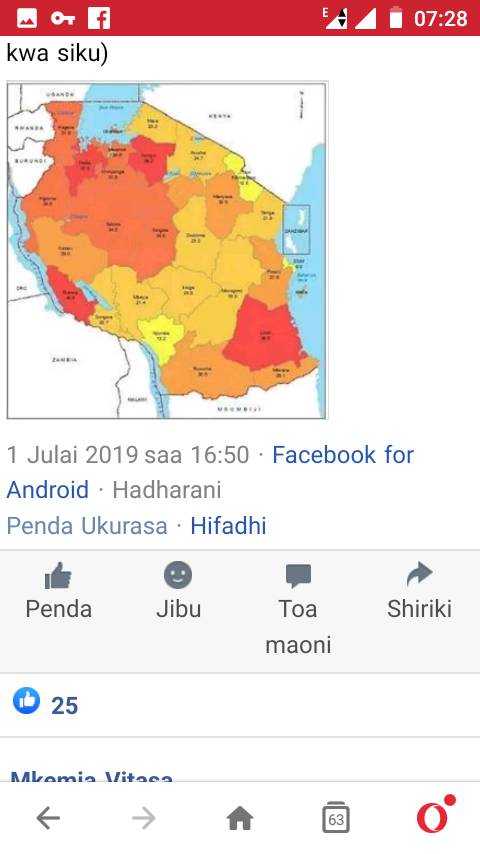
Task: Go back in the browser
Action: (x=48, y=818)
